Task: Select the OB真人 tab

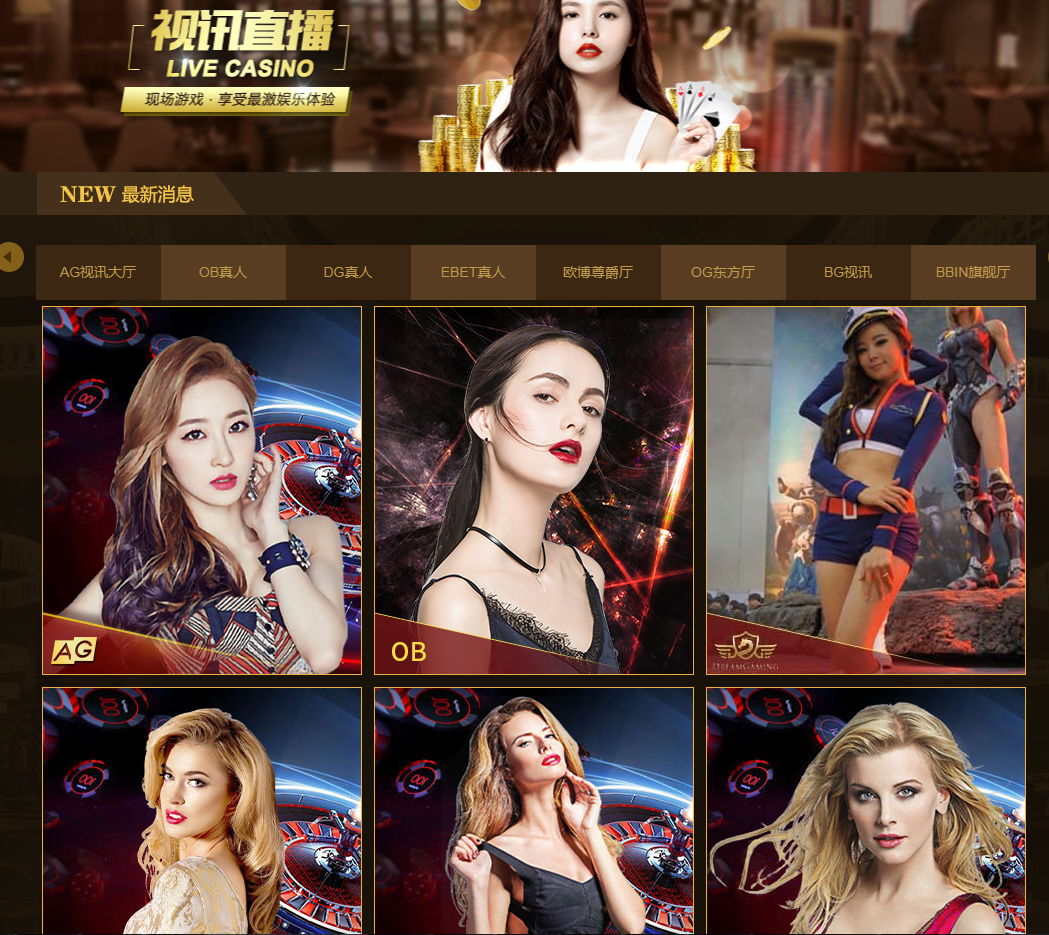Action: [x=223, y=272]
